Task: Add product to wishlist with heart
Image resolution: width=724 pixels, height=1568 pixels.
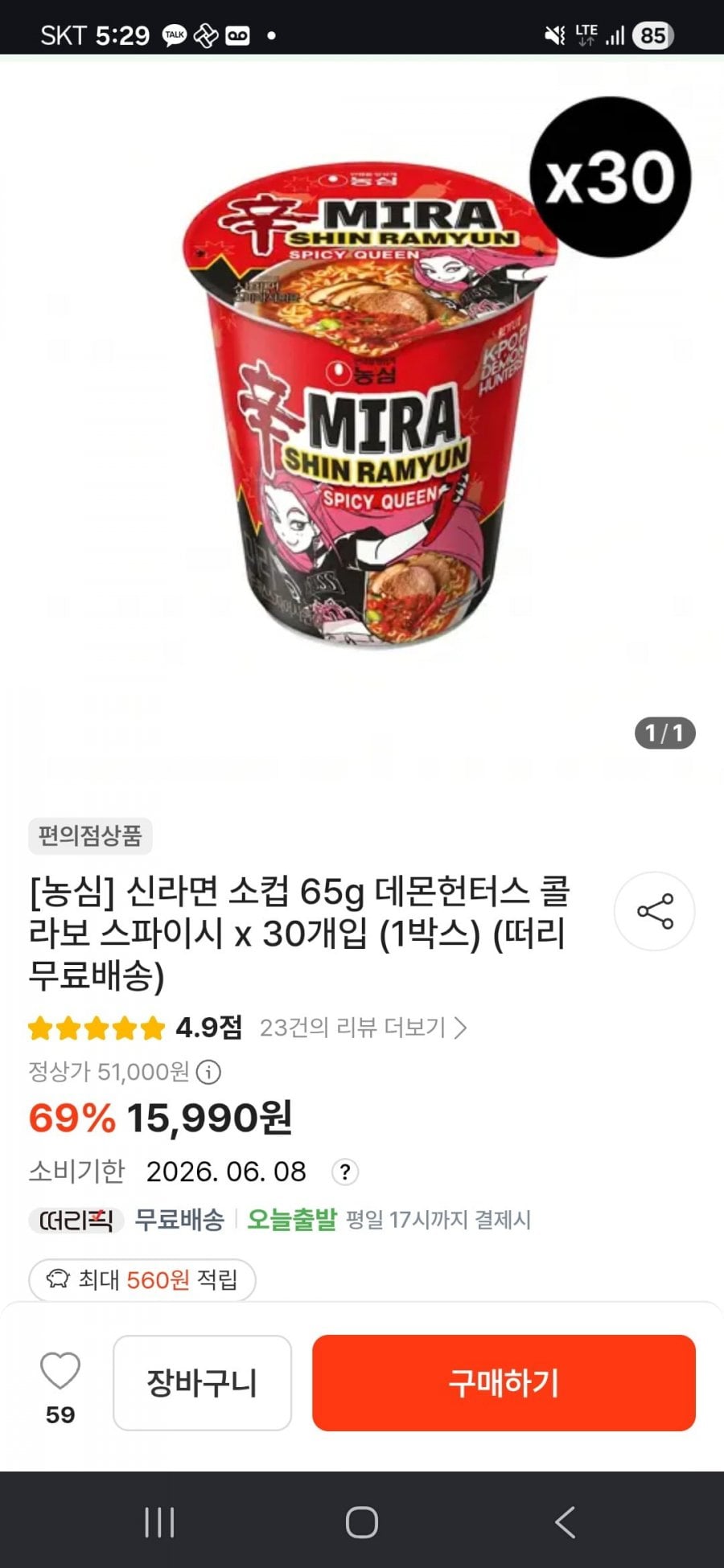Action: click(60, 1372)
